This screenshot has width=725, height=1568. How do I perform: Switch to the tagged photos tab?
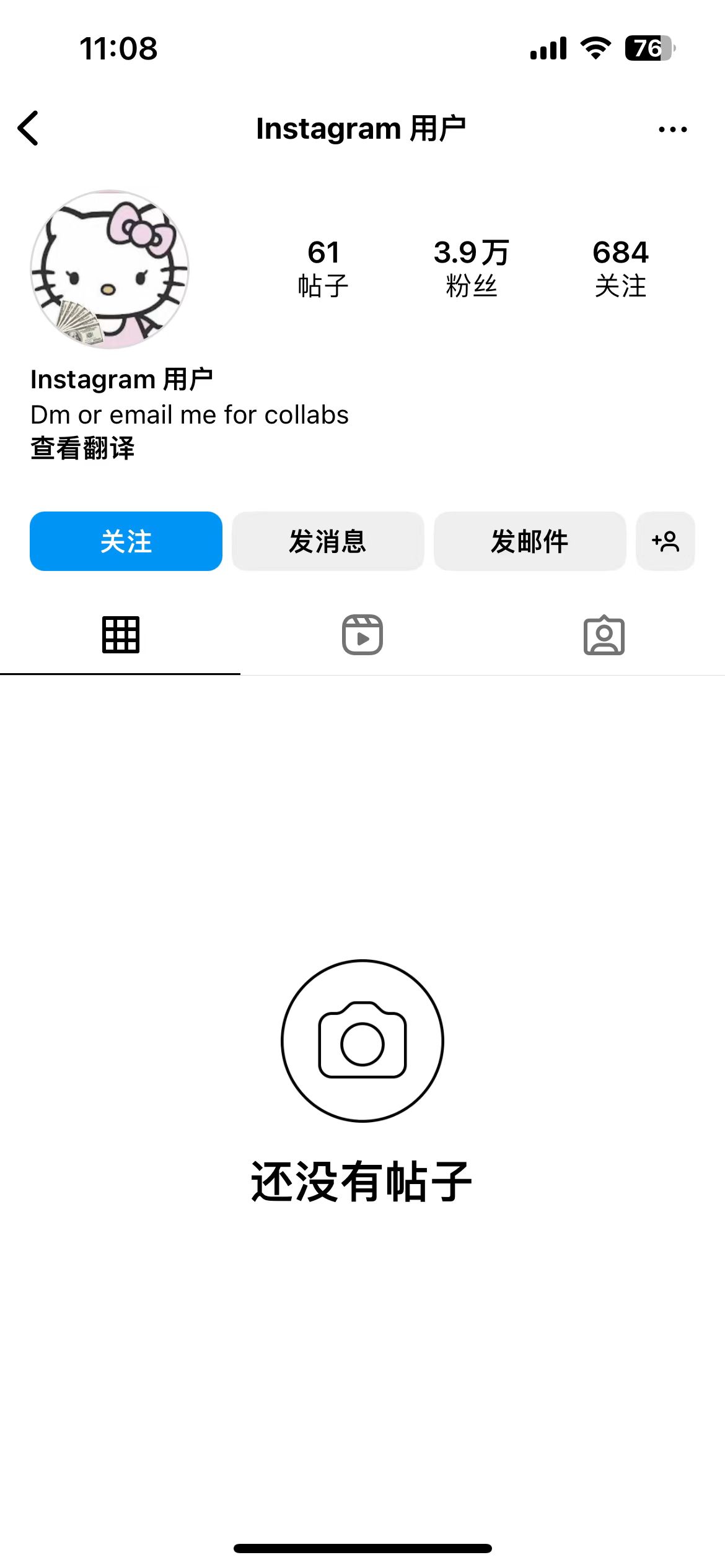pyautogui.click(x=604, y=635)
